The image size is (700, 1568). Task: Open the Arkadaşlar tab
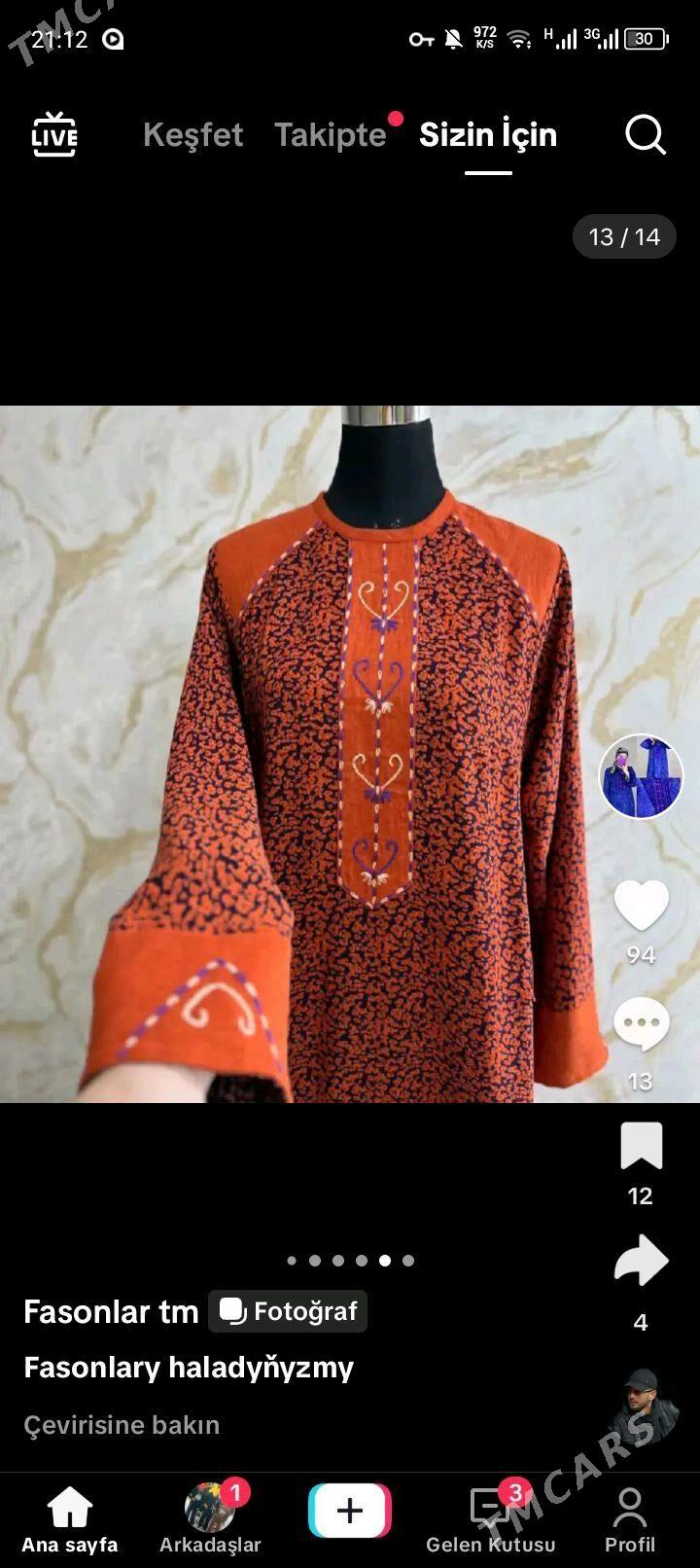[210, 1519]
